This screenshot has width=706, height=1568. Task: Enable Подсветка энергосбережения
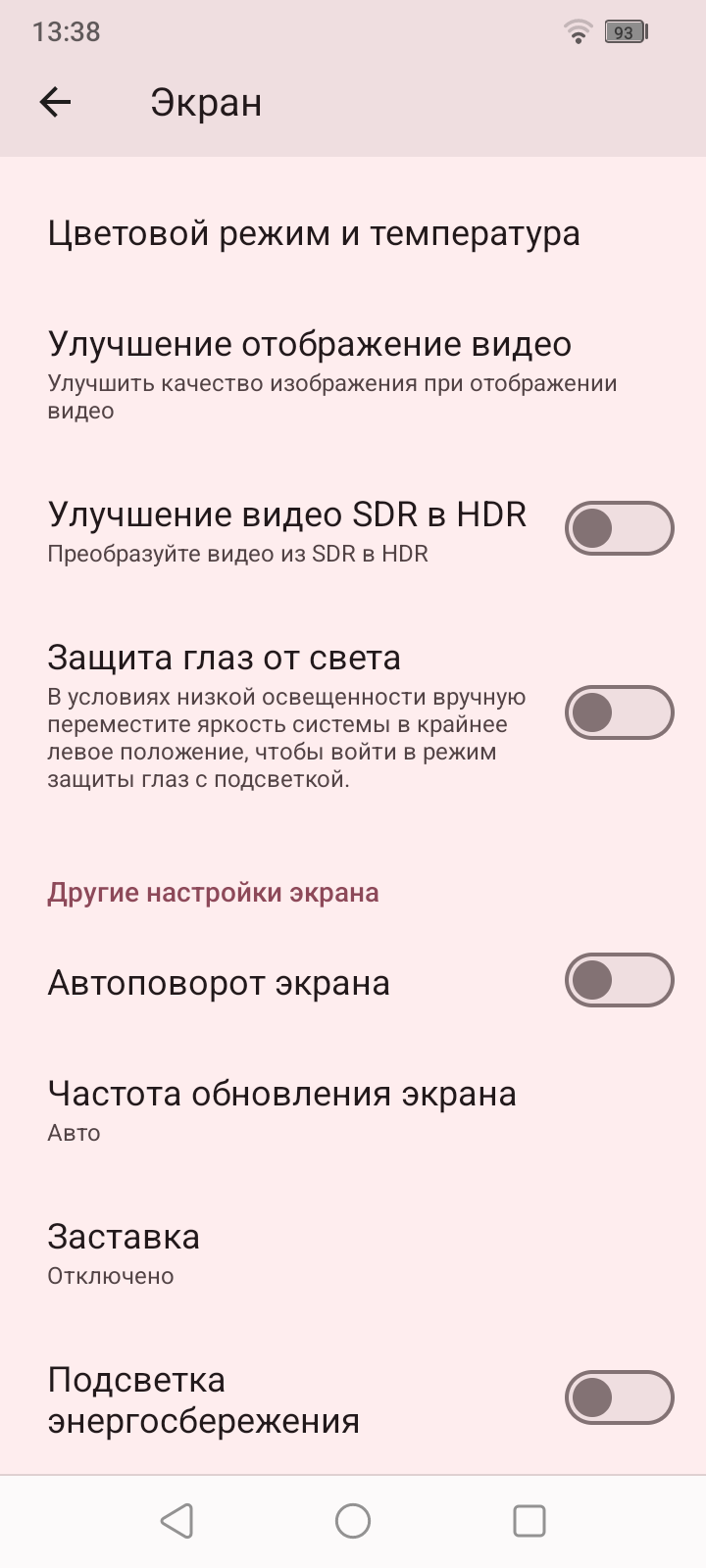(x=619, y=1397)
